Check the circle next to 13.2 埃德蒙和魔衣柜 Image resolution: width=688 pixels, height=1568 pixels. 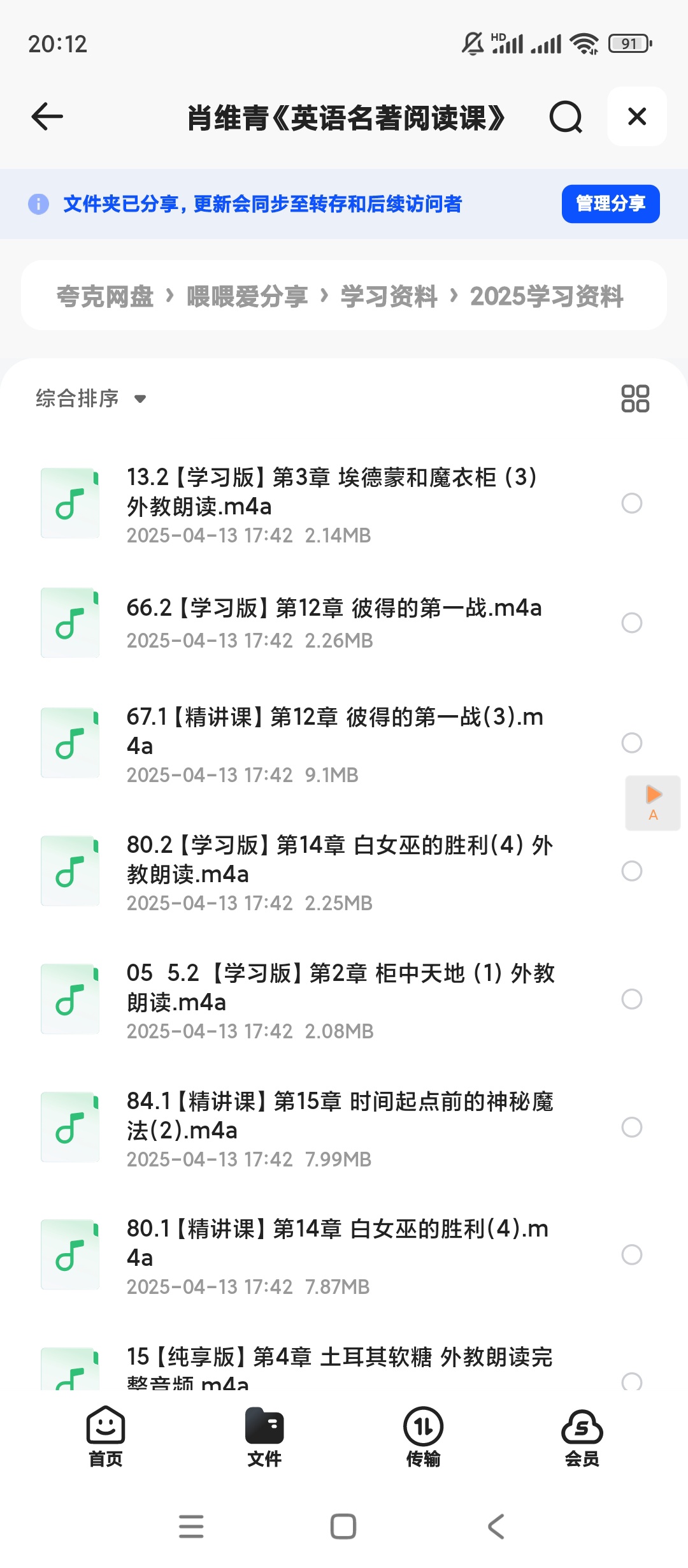point(632,504)
